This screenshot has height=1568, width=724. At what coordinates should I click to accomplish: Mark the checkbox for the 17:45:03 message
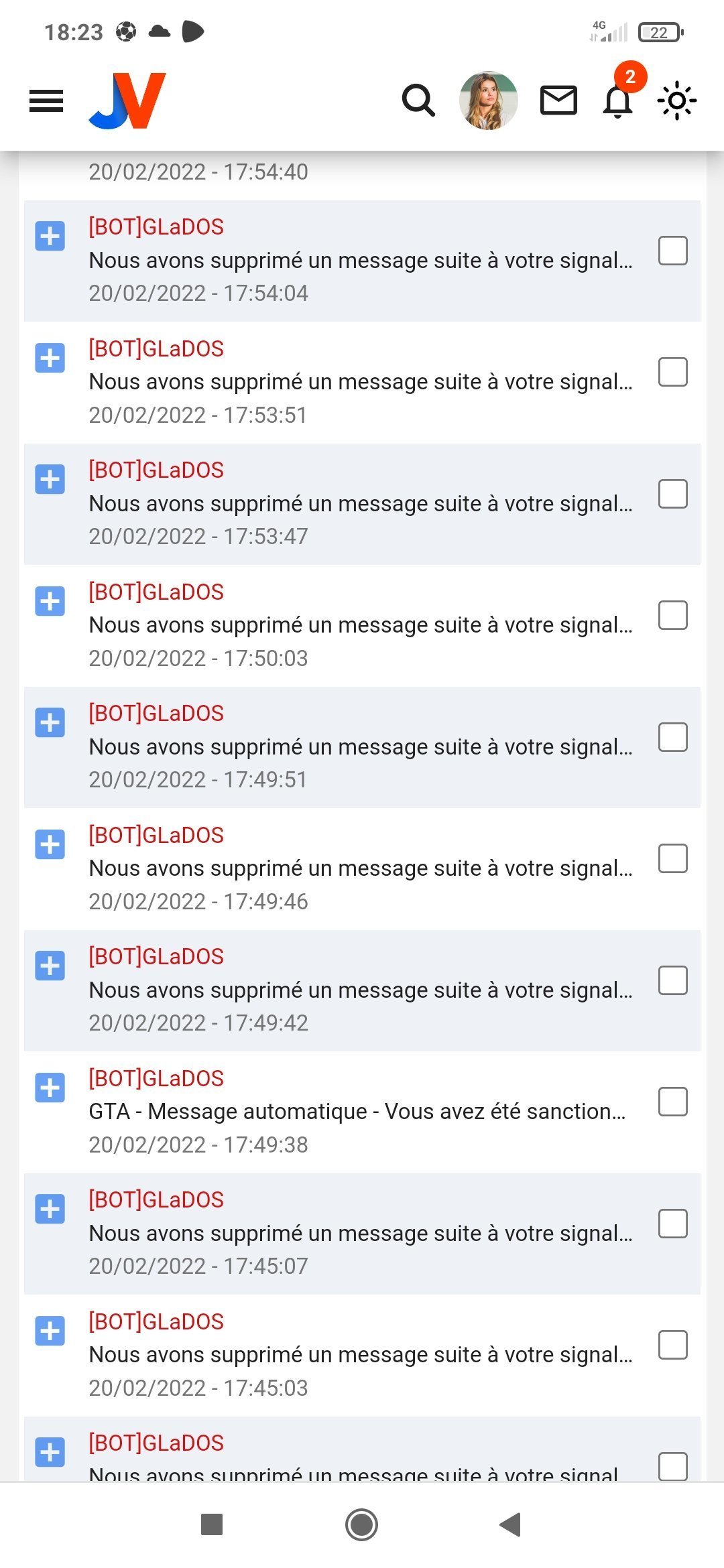click(672, 1345)
